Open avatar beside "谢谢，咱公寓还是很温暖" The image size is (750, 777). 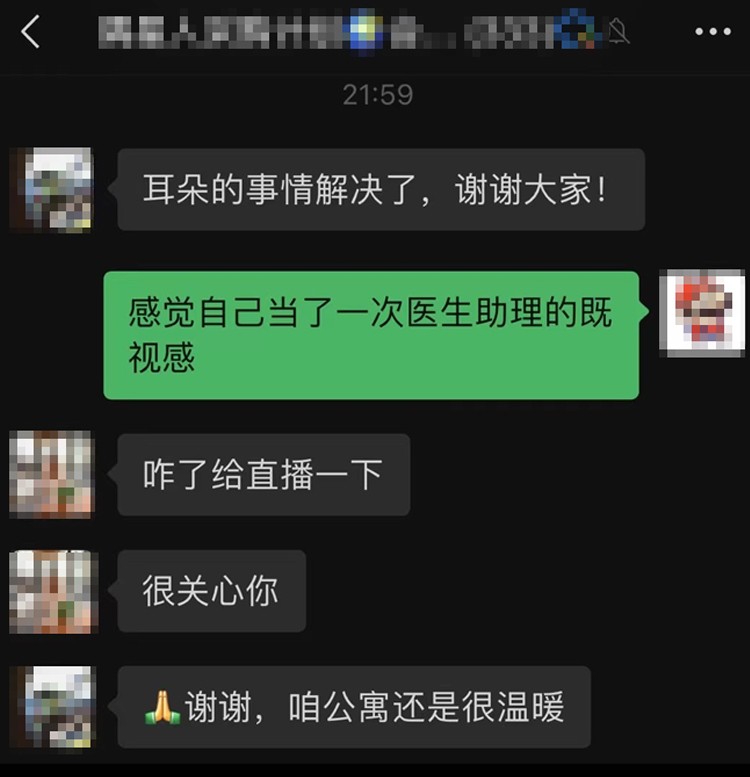click(x=51, y=707)
